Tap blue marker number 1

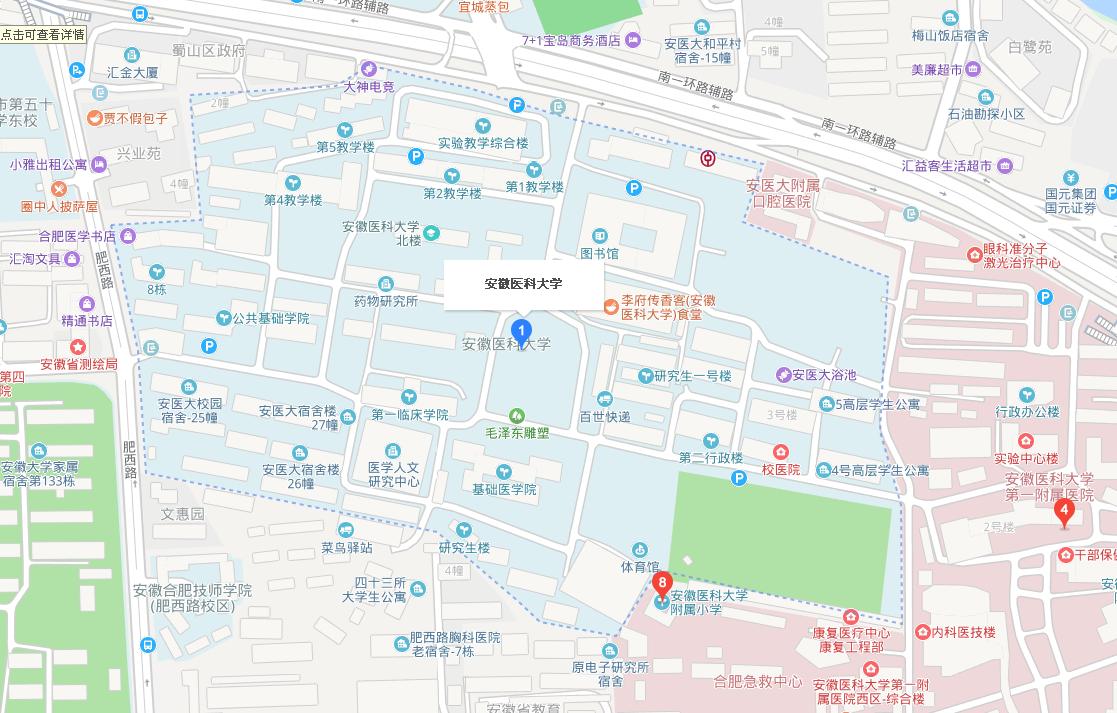(521, 331)
